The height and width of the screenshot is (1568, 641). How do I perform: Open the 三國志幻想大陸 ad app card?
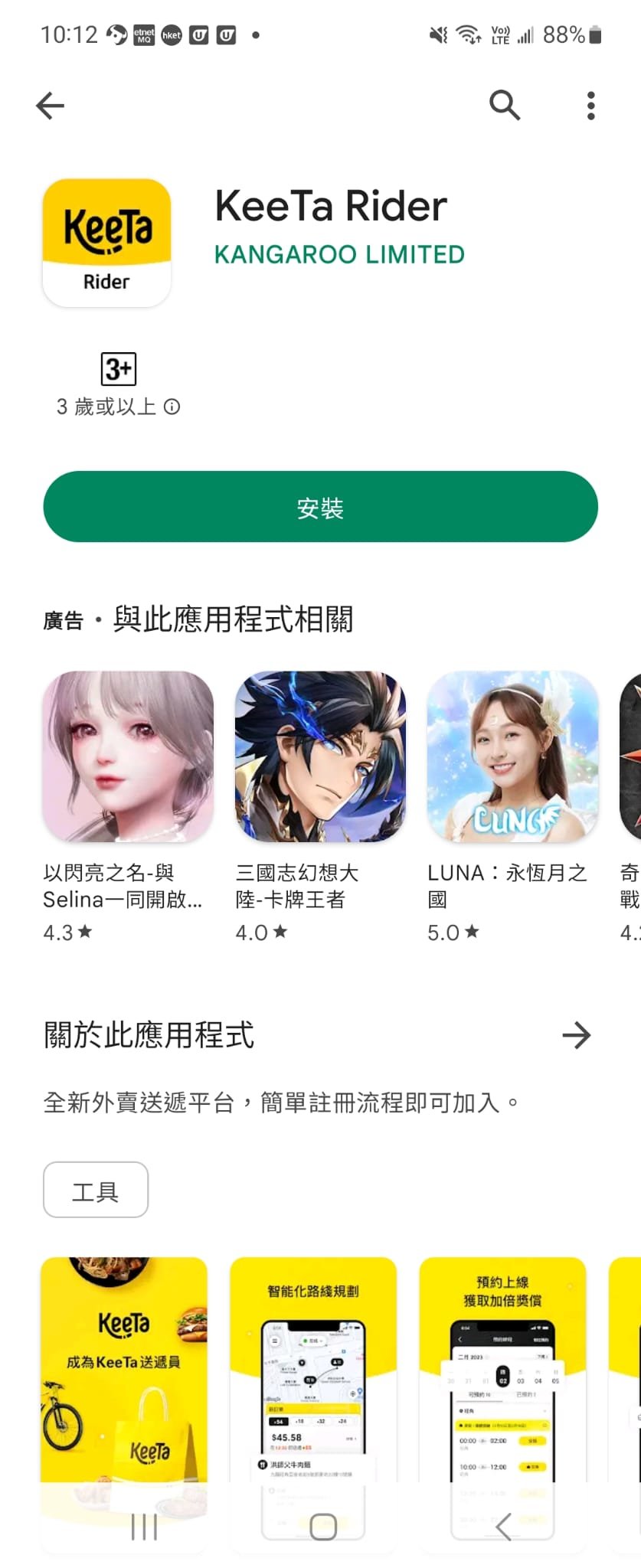tap(319, 756)
